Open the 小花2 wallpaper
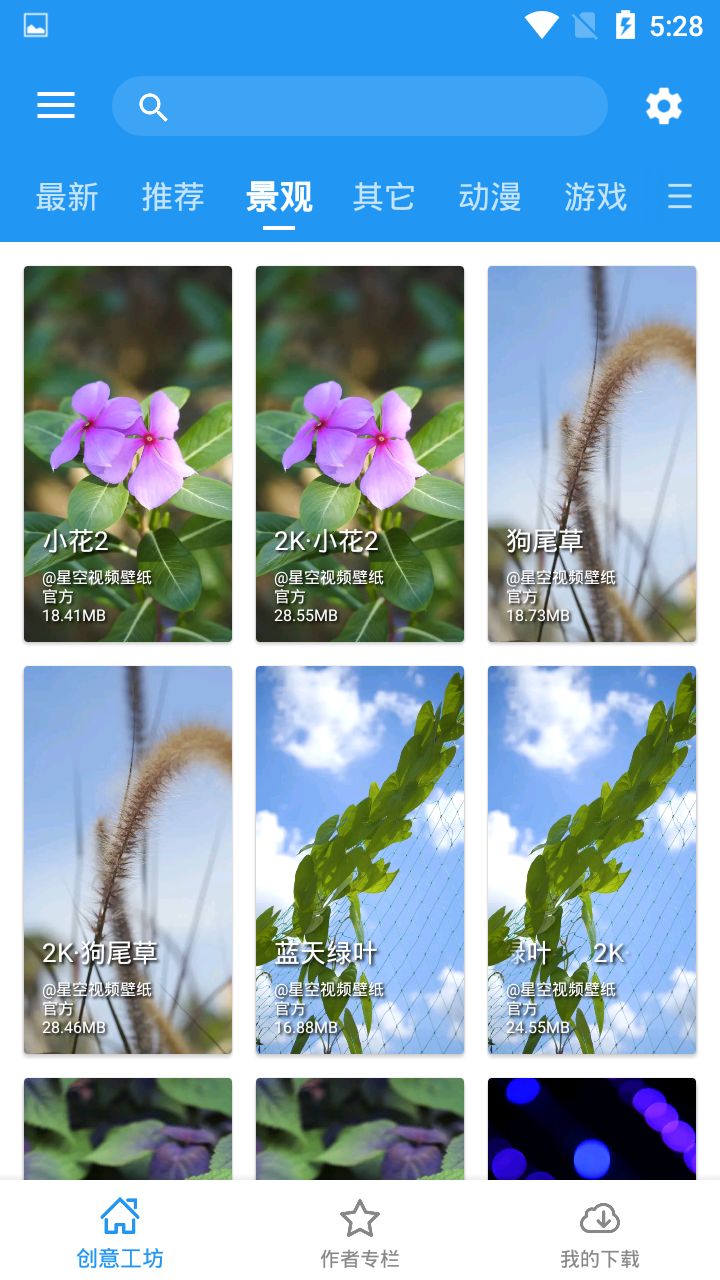Image resolution: width=720 pixels, height=1280 pixels. tap(127, 452)
